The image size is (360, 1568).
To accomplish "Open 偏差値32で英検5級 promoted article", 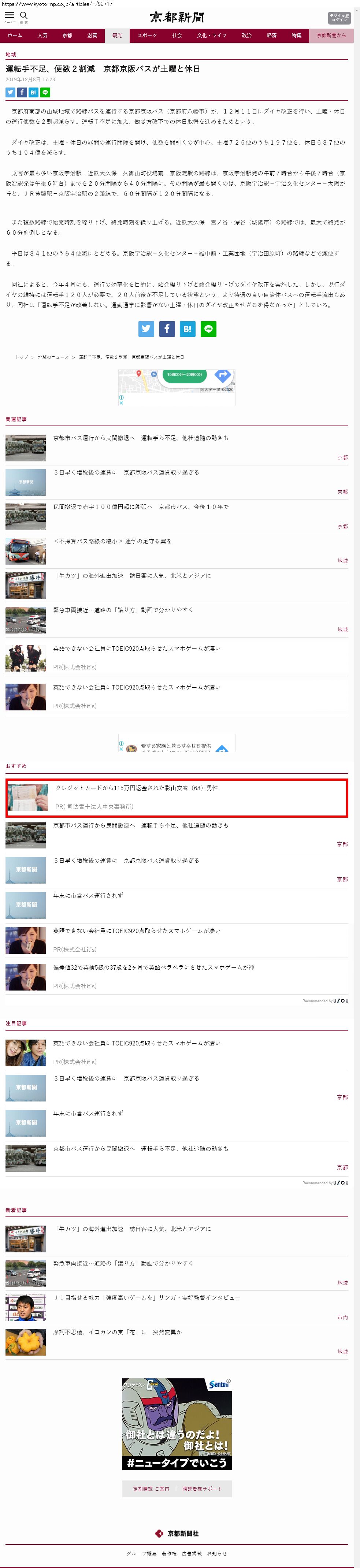I will click(x=153, y=967).
